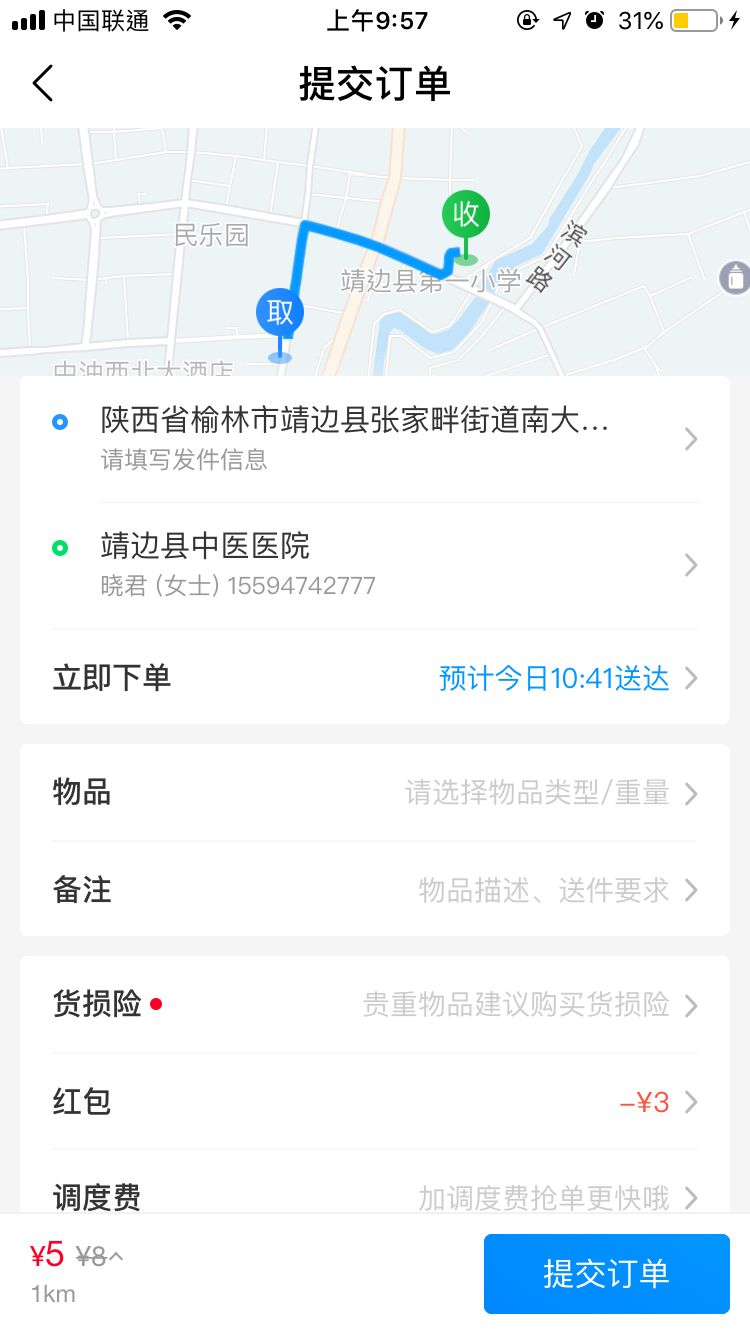
Task: Add a note in the 备注 row
Action: coord(375,889)
